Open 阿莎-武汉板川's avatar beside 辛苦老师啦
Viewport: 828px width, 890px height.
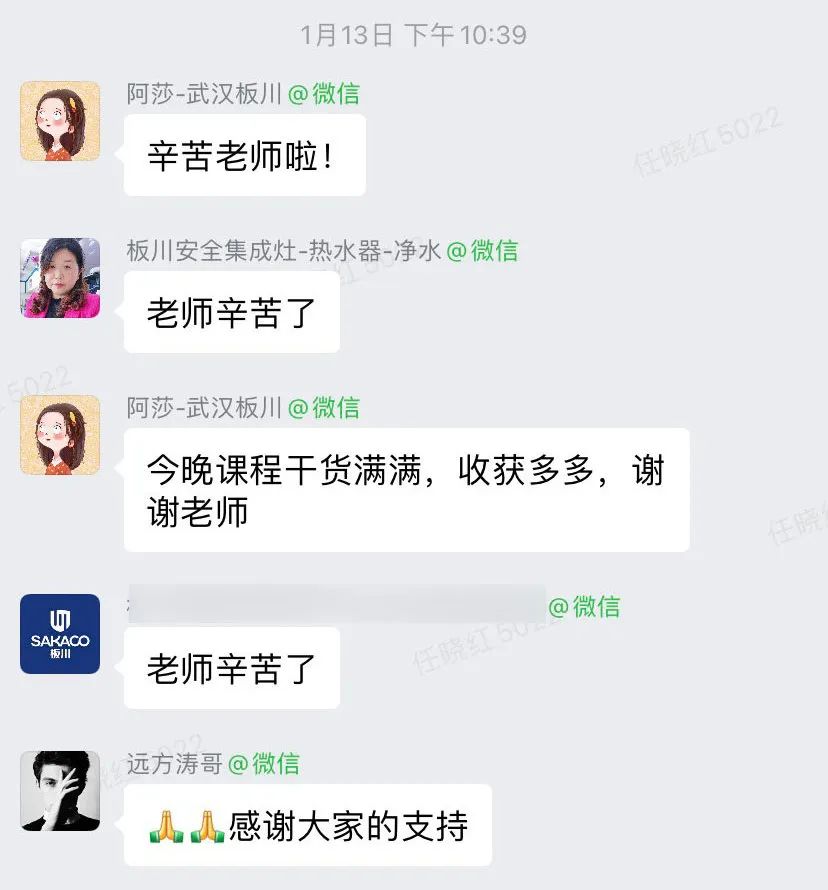[60, 121]
